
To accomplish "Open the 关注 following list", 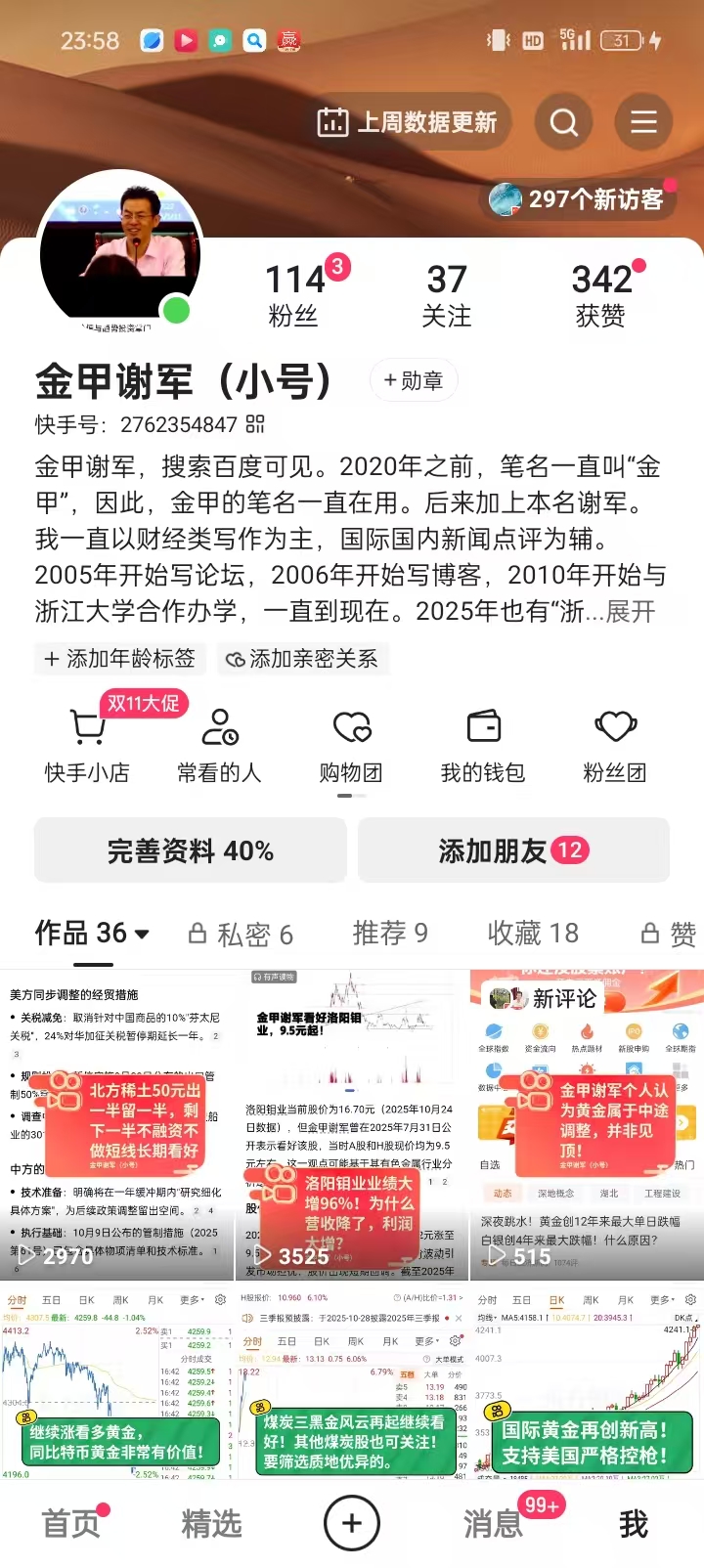I will click(x=447, y=294).
